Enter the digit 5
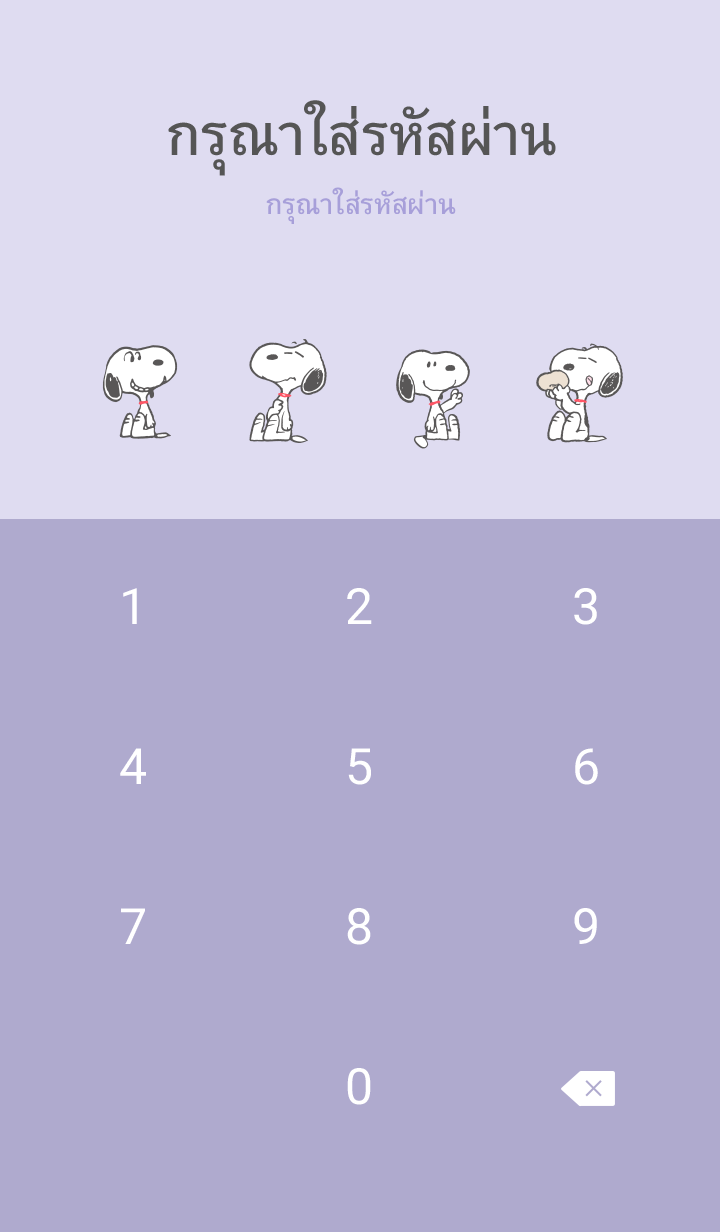 tap(359, 767)
